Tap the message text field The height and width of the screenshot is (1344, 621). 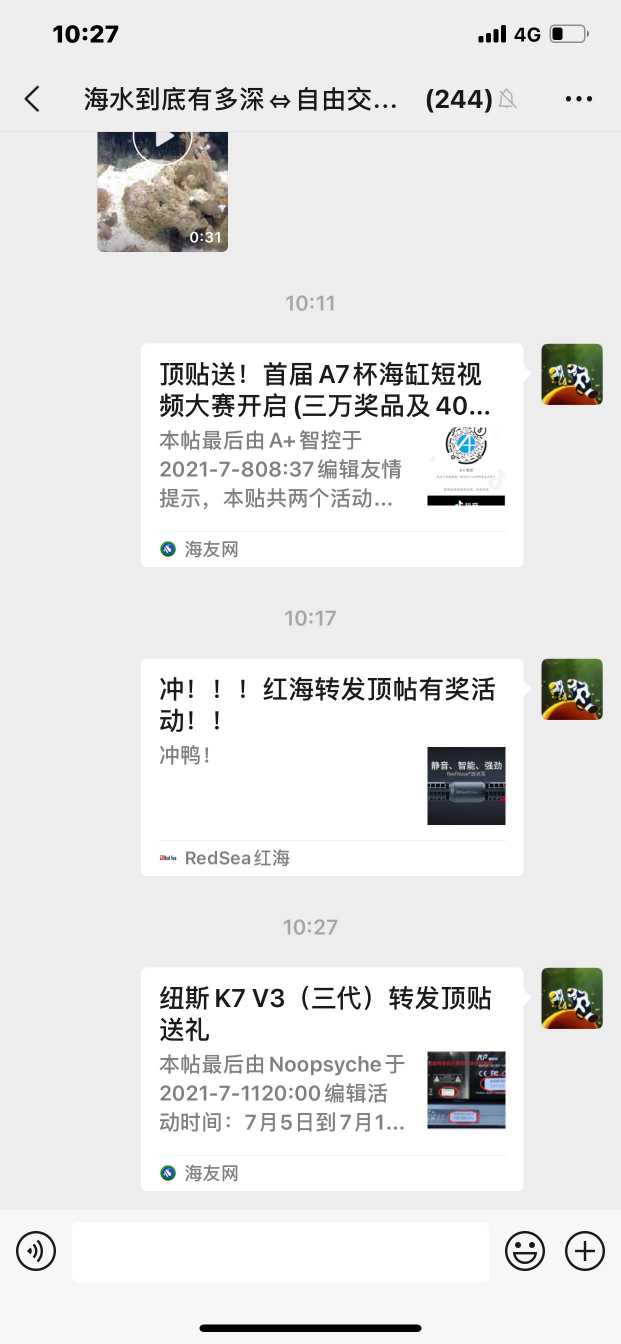coord(280,1251)
